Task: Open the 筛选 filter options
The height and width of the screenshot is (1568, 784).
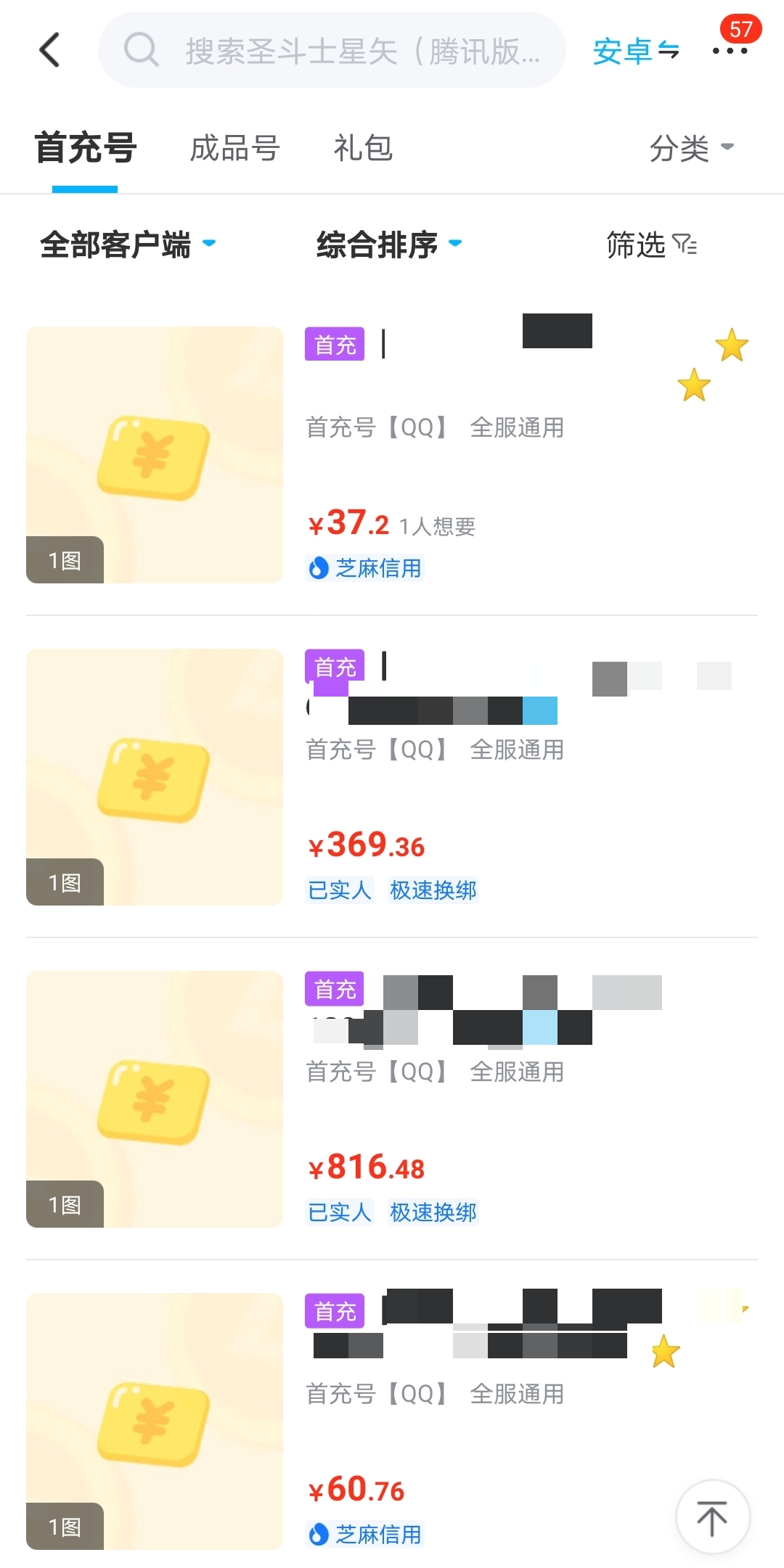Action: point(651,245)
